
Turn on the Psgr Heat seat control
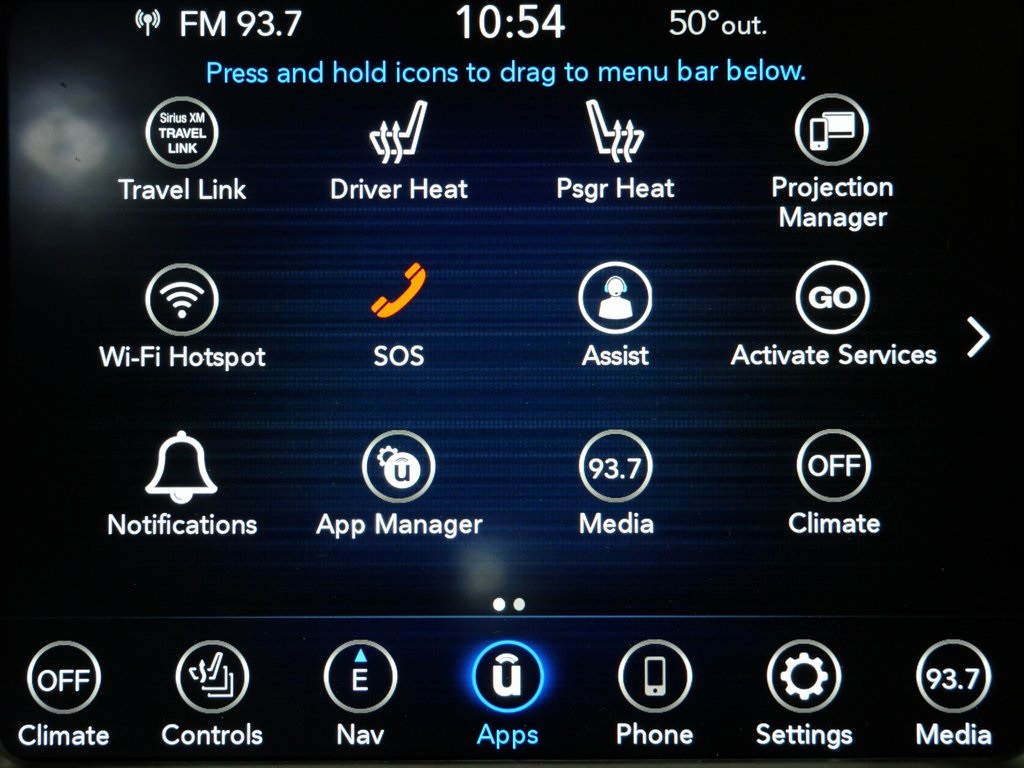pos(615,132)
